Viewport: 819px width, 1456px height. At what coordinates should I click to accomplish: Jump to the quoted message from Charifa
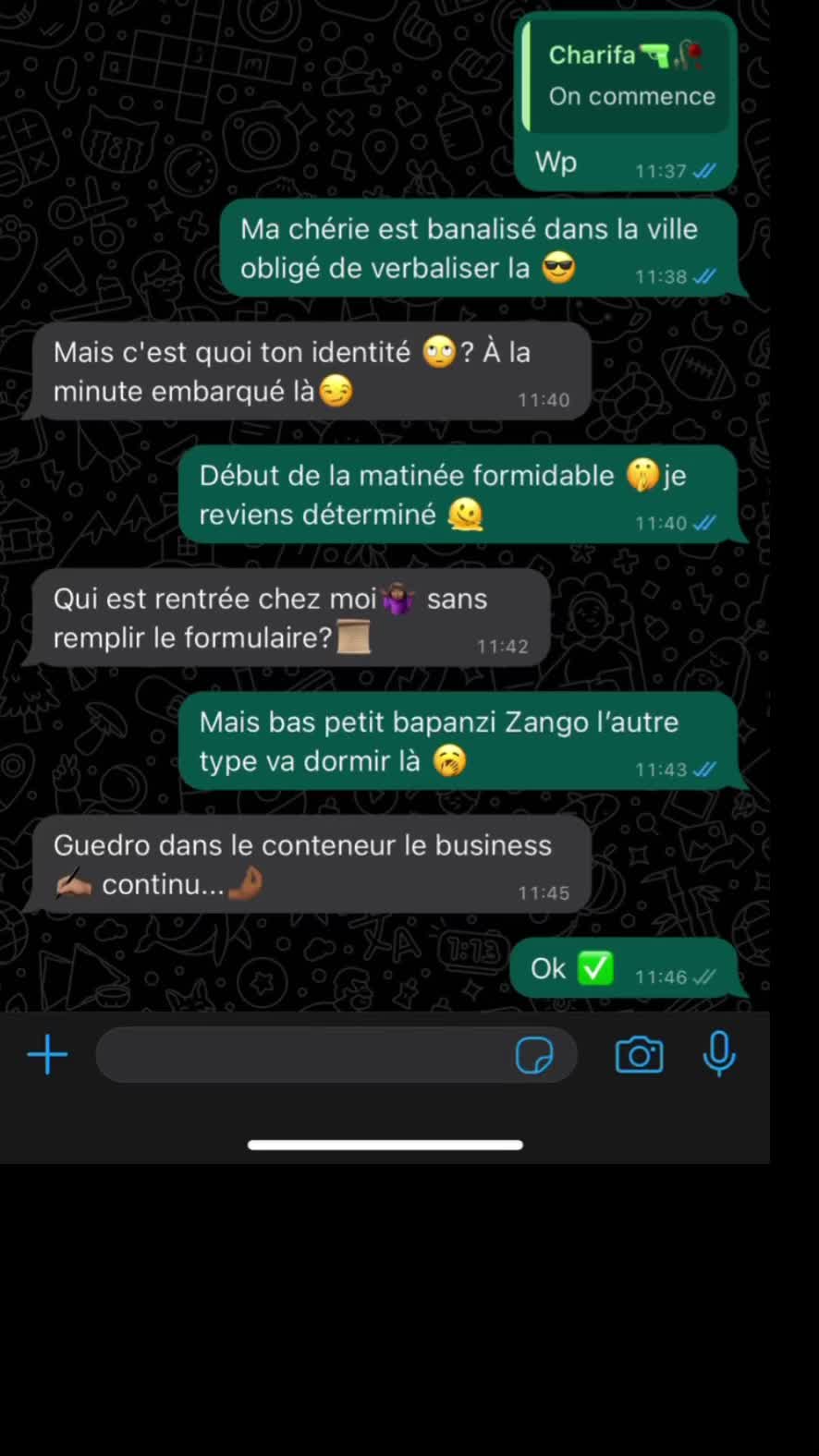point(628,76)
